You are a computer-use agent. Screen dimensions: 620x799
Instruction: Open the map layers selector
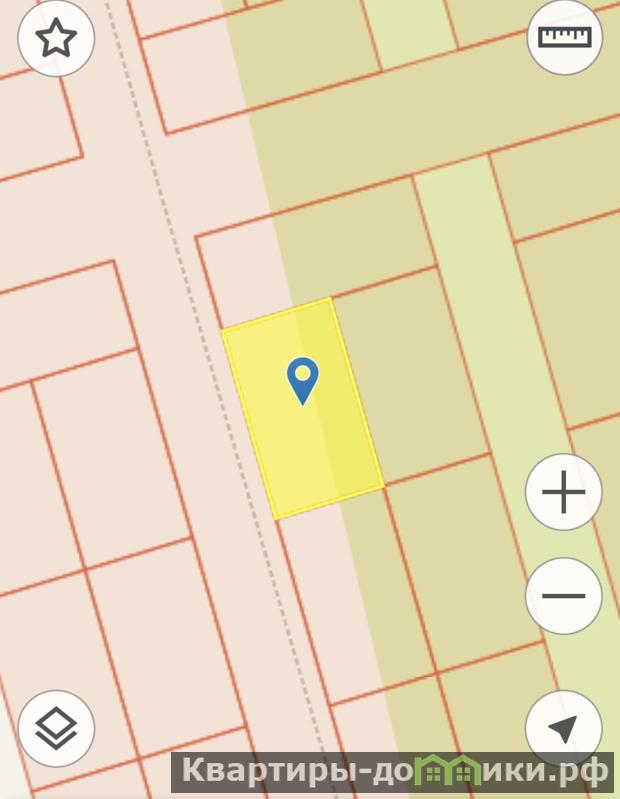coord(56,728)
